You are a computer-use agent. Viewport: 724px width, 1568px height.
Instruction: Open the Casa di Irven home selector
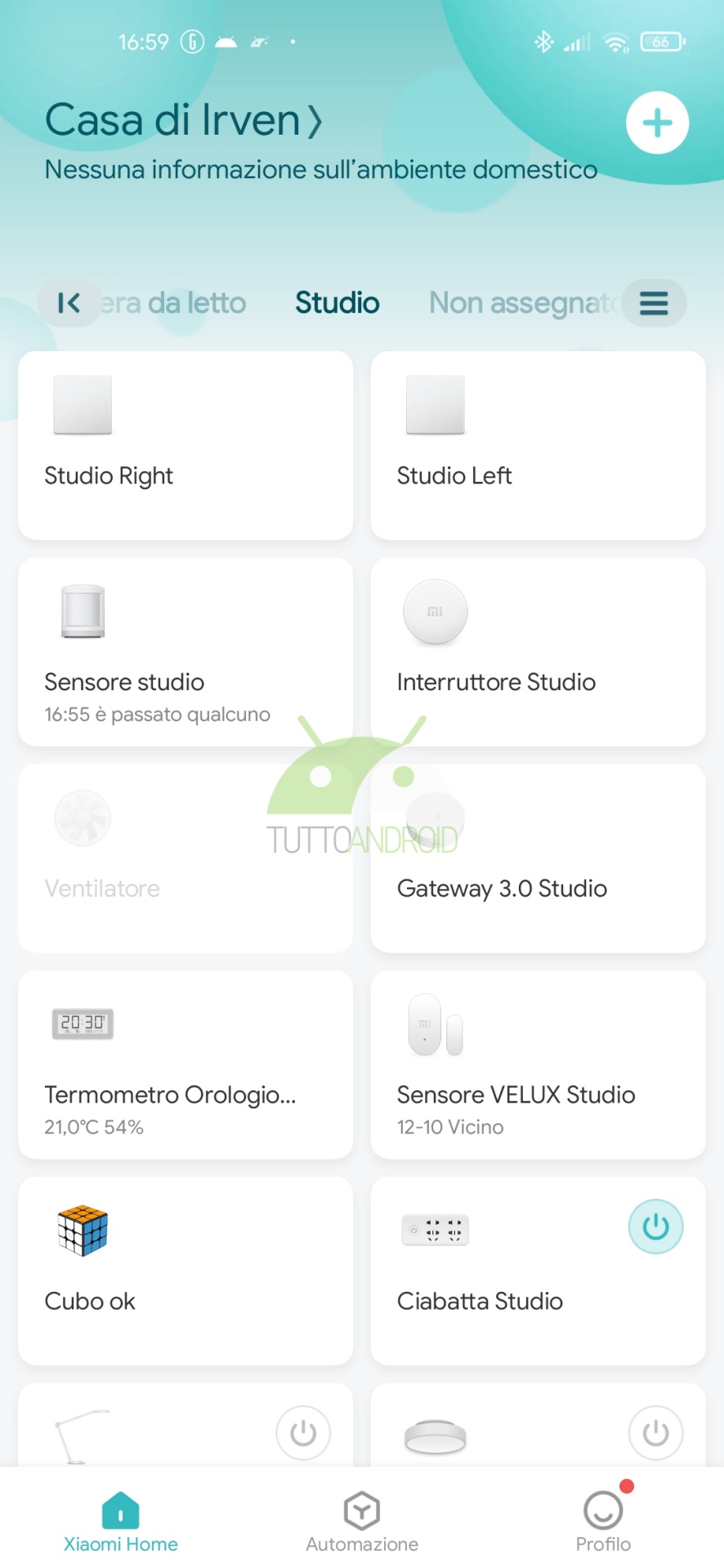coord(184,120)
